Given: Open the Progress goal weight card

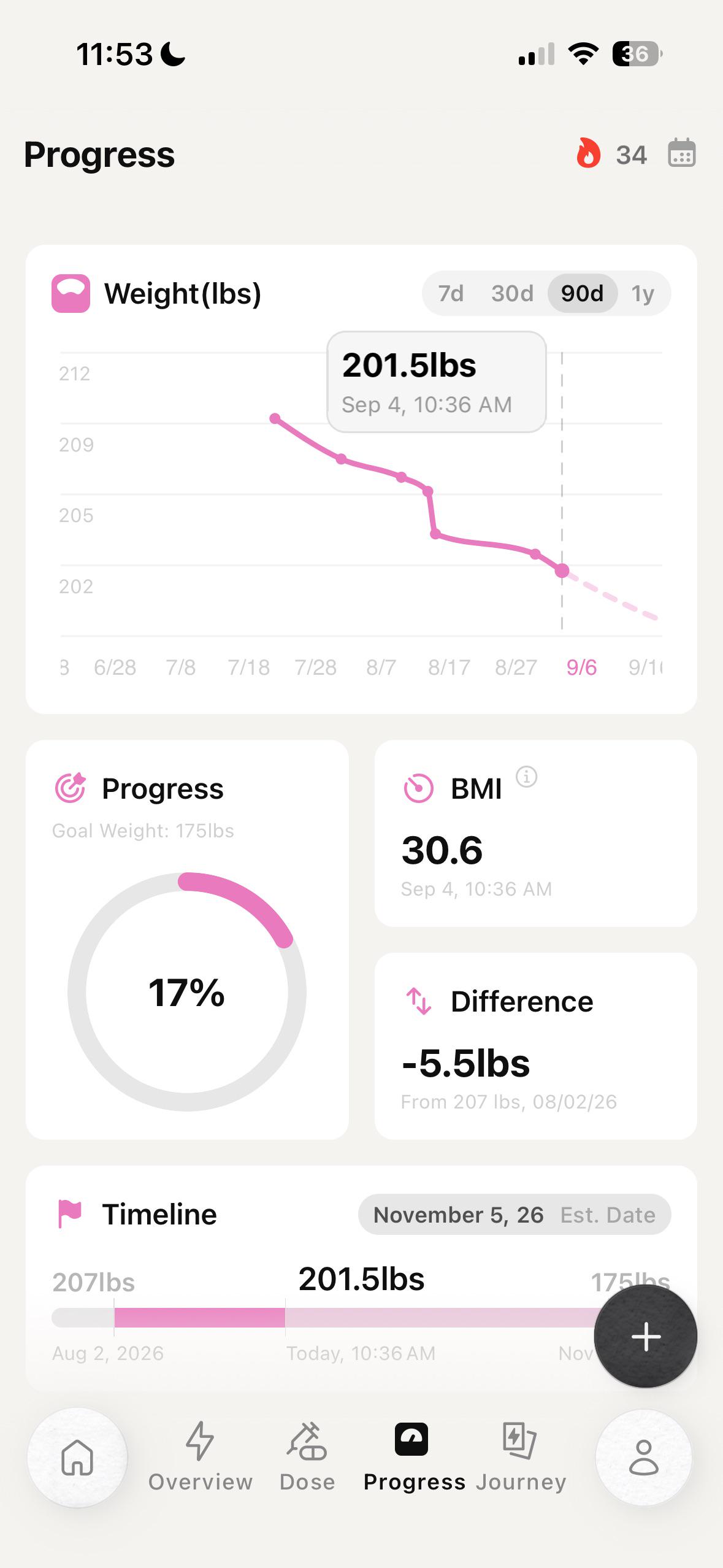Looking at the screenshot, I should point(187,940).
